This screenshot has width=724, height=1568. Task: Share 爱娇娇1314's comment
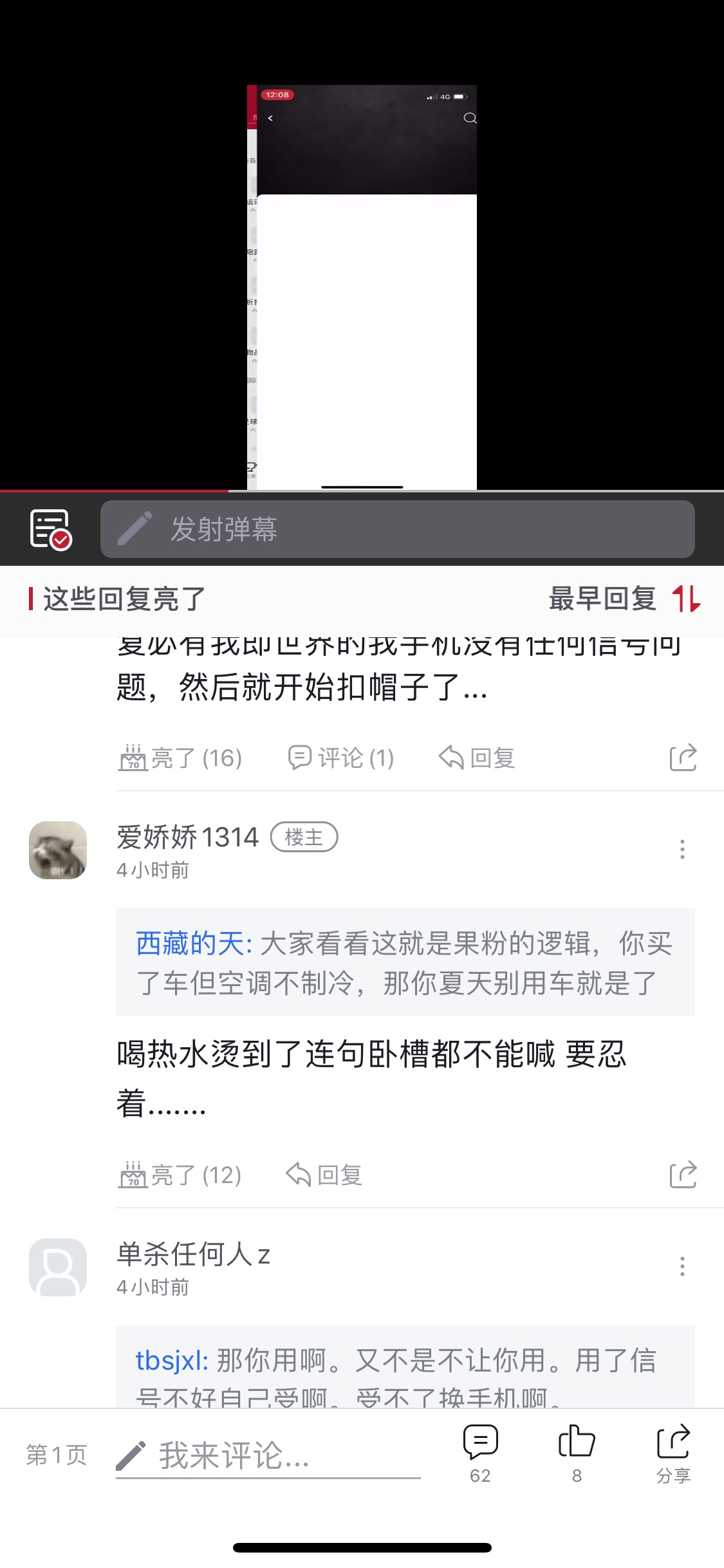pos(683,1174)
